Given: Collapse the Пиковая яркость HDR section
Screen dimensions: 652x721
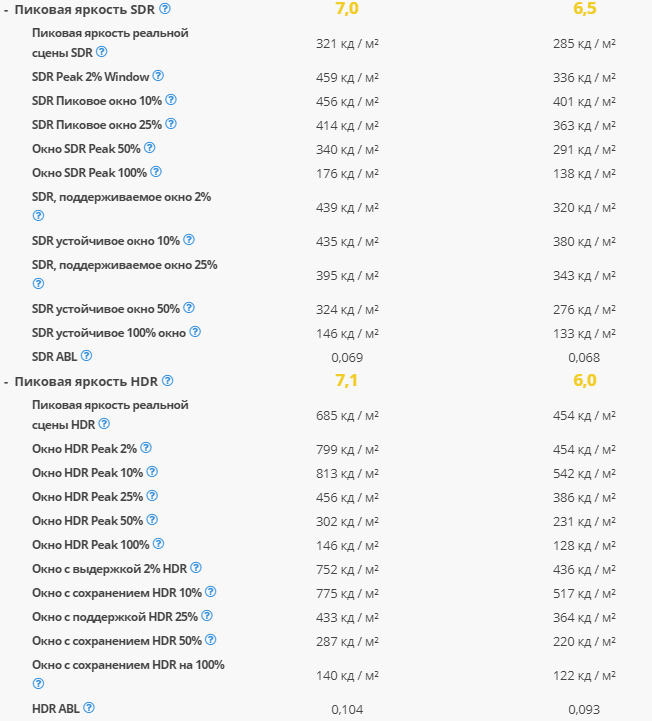Looking at the screenshot, I should [x=6, y=381].
